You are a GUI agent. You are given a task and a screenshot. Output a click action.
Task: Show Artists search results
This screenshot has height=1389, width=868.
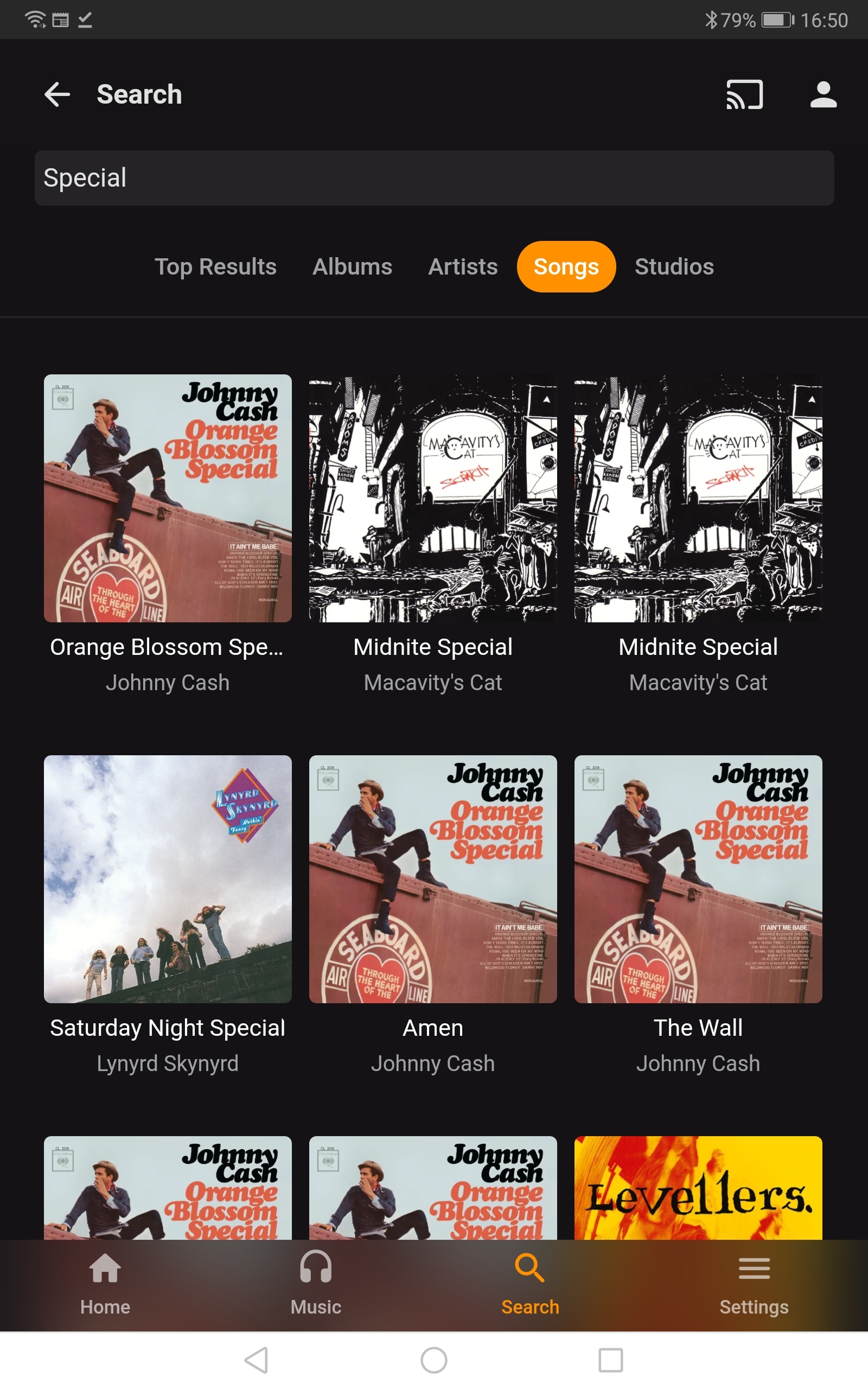coord(463,267)
